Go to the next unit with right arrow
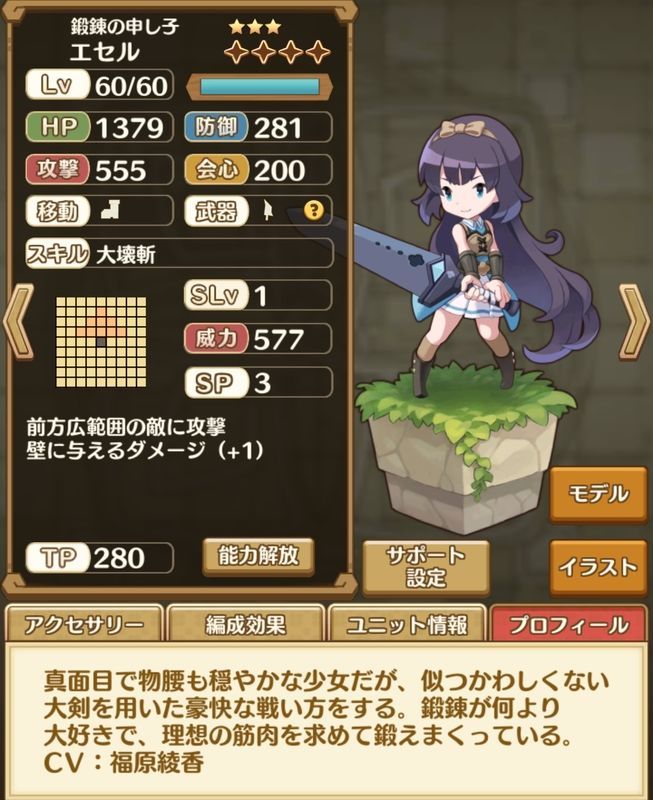The width and height of the screenshot is (653, 800). click(634, 321)
